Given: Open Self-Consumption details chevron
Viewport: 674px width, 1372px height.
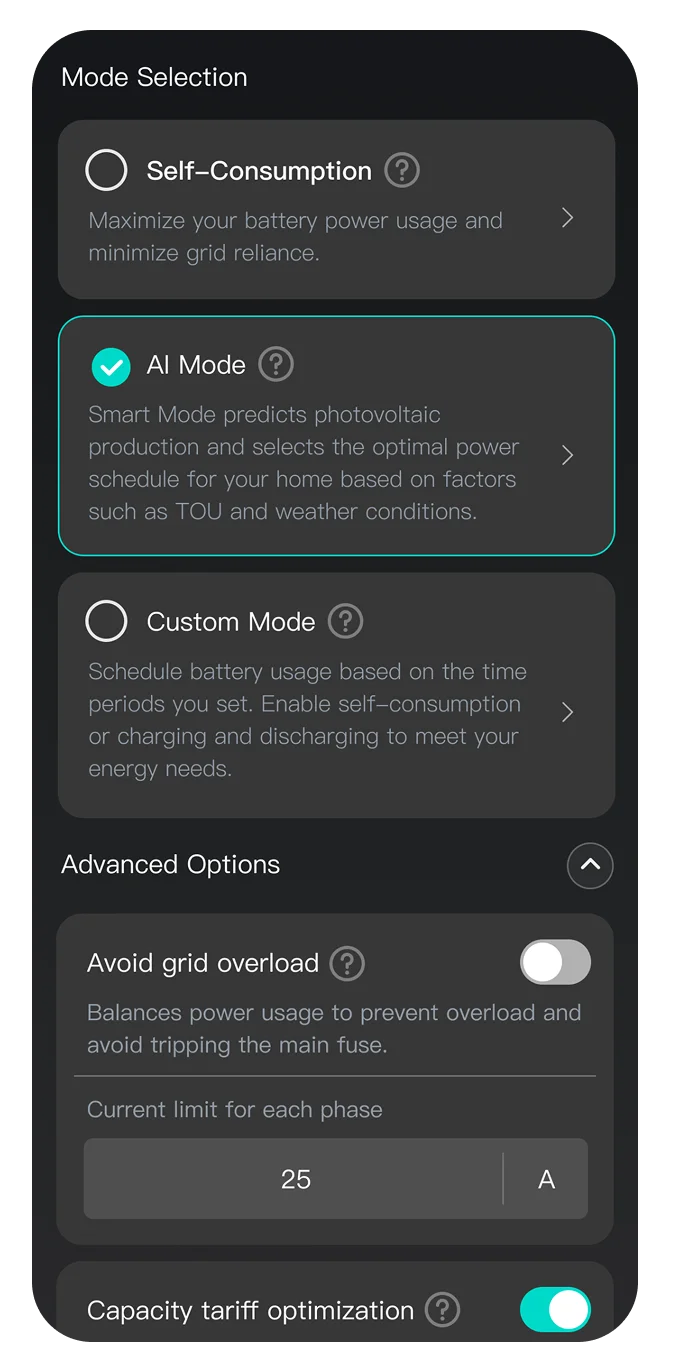Looking at the screenshot, I should 567,218.
